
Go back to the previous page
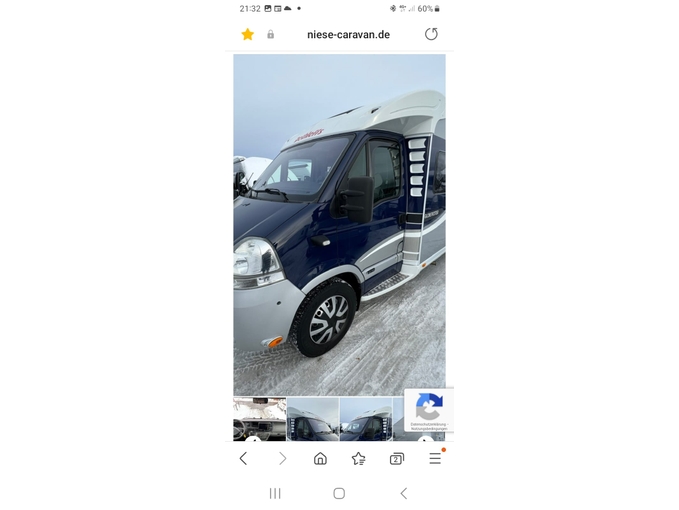[x=243, y=458]
